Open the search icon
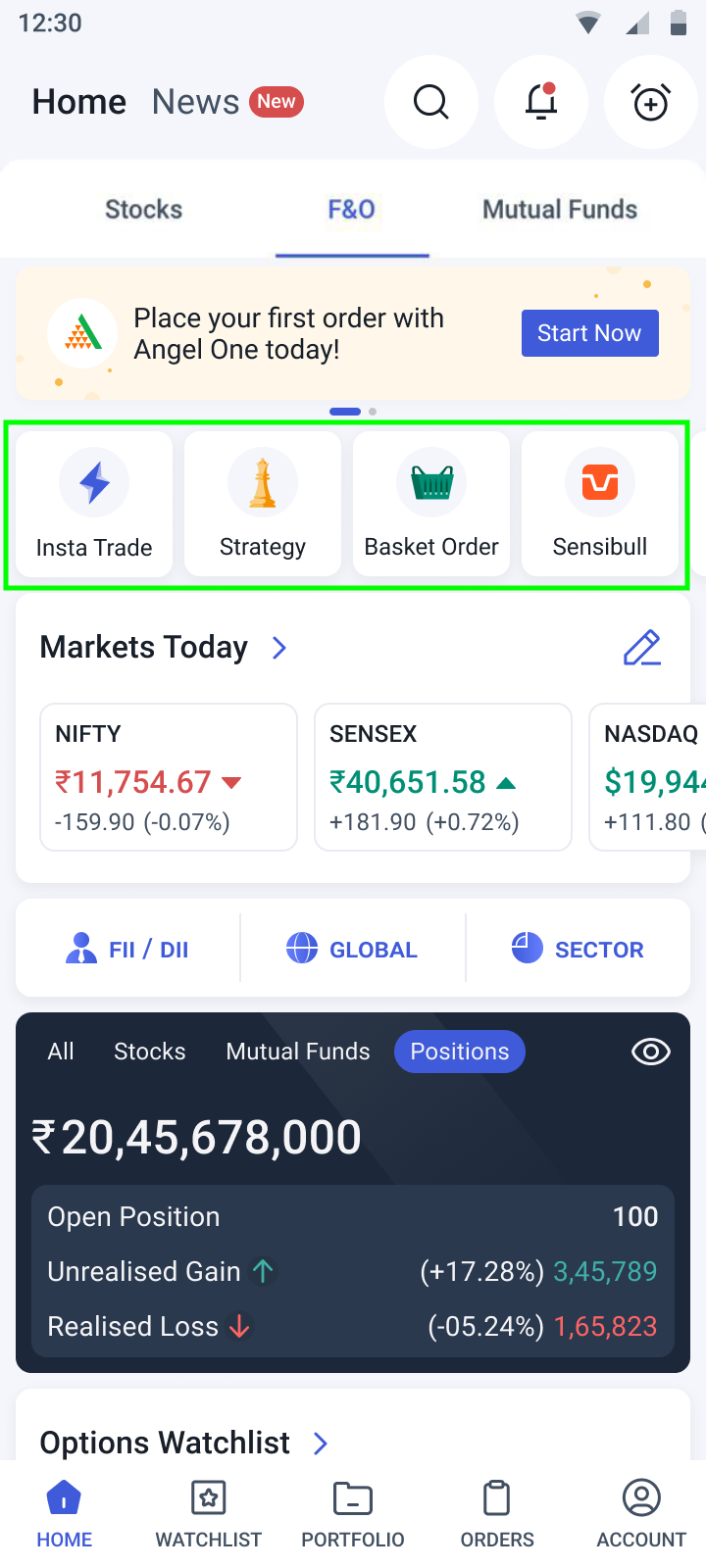706x1568 pixels. [x=431, y=102]
